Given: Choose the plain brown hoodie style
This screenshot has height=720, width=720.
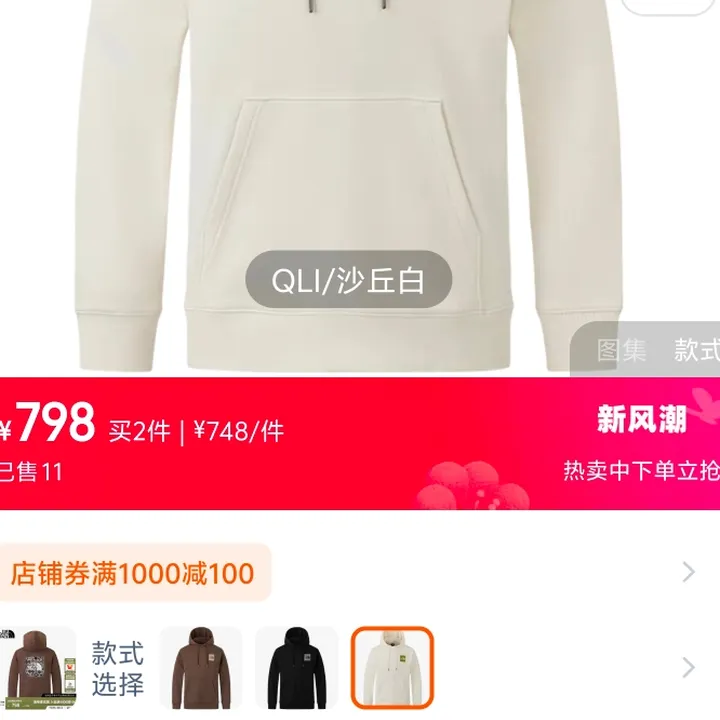Looking at the screenshot, I should click(x=202, y=667).
